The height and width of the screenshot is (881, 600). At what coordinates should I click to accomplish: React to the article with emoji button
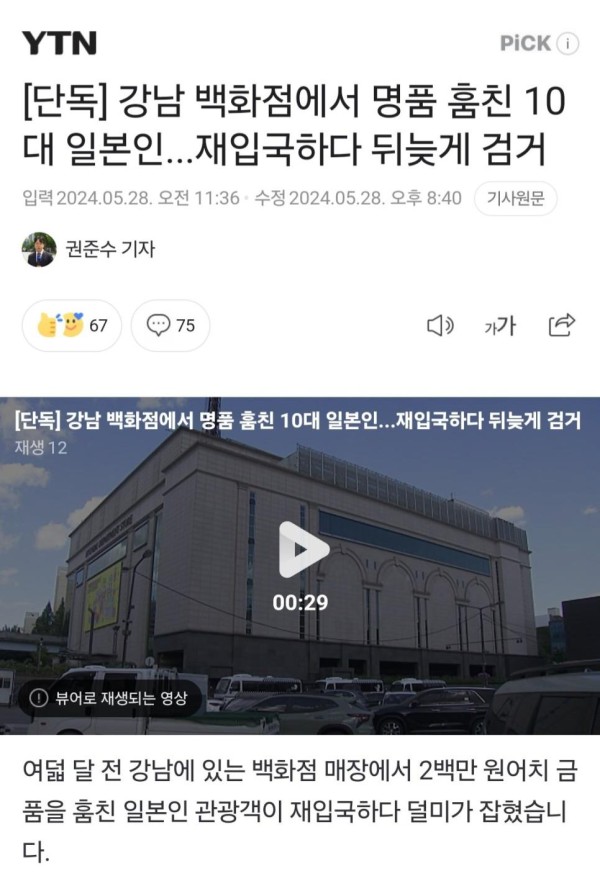tap(71, 326)
